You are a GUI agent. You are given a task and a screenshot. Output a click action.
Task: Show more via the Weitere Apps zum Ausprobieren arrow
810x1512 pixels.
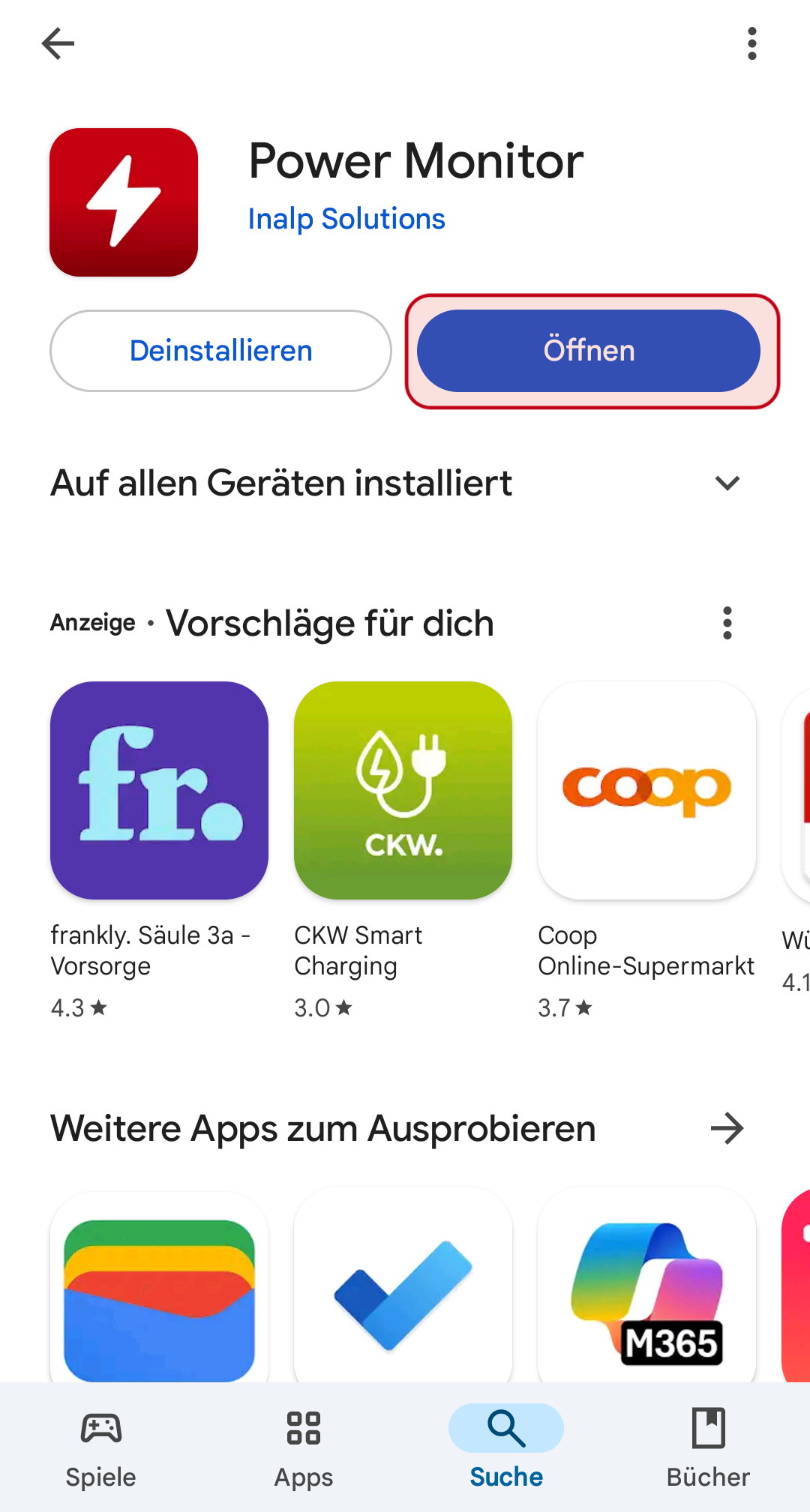(x=727, y=1128)
